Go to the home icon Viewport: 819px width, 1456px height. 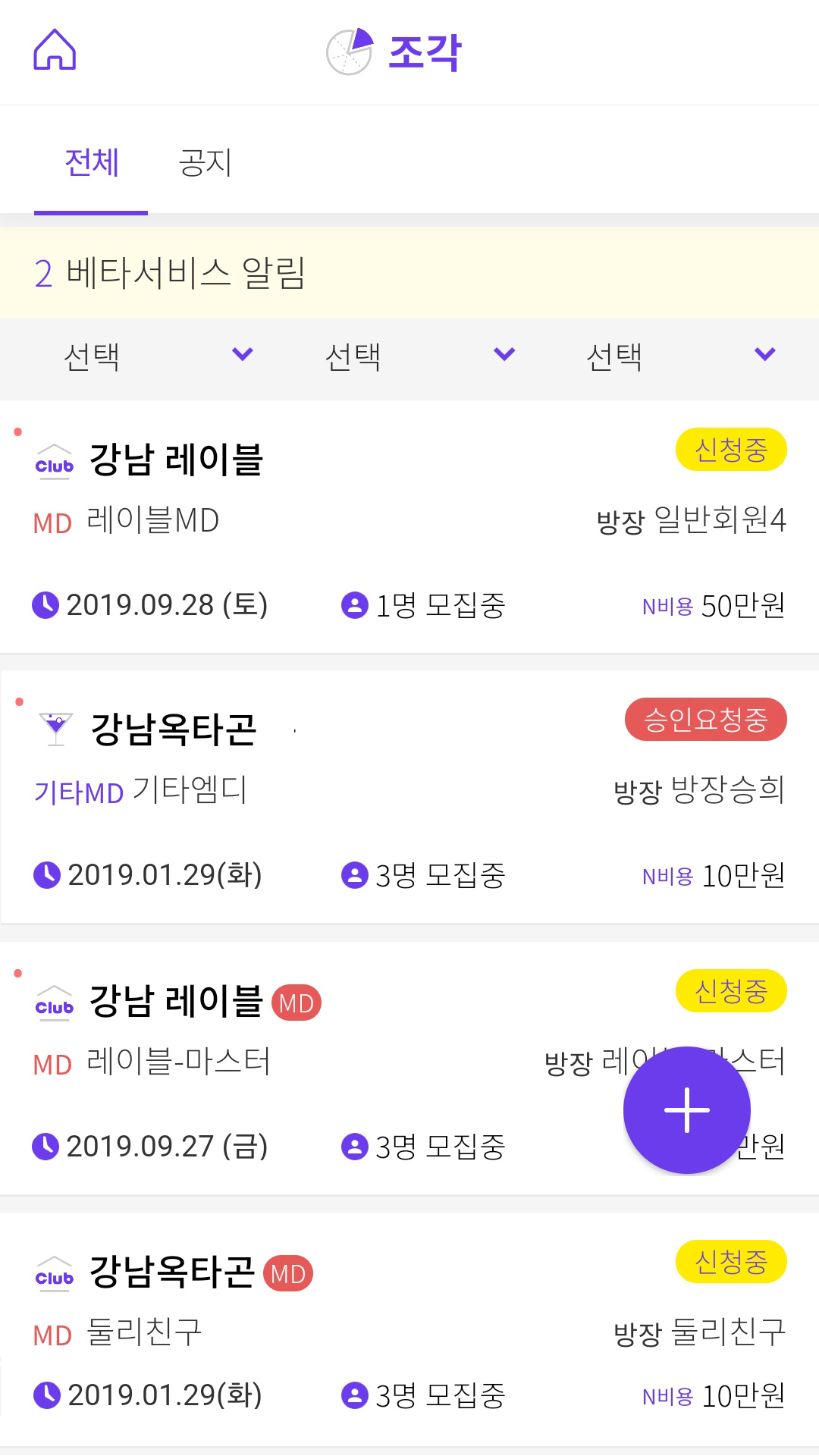pyautogui.click(x=55, y=50)
